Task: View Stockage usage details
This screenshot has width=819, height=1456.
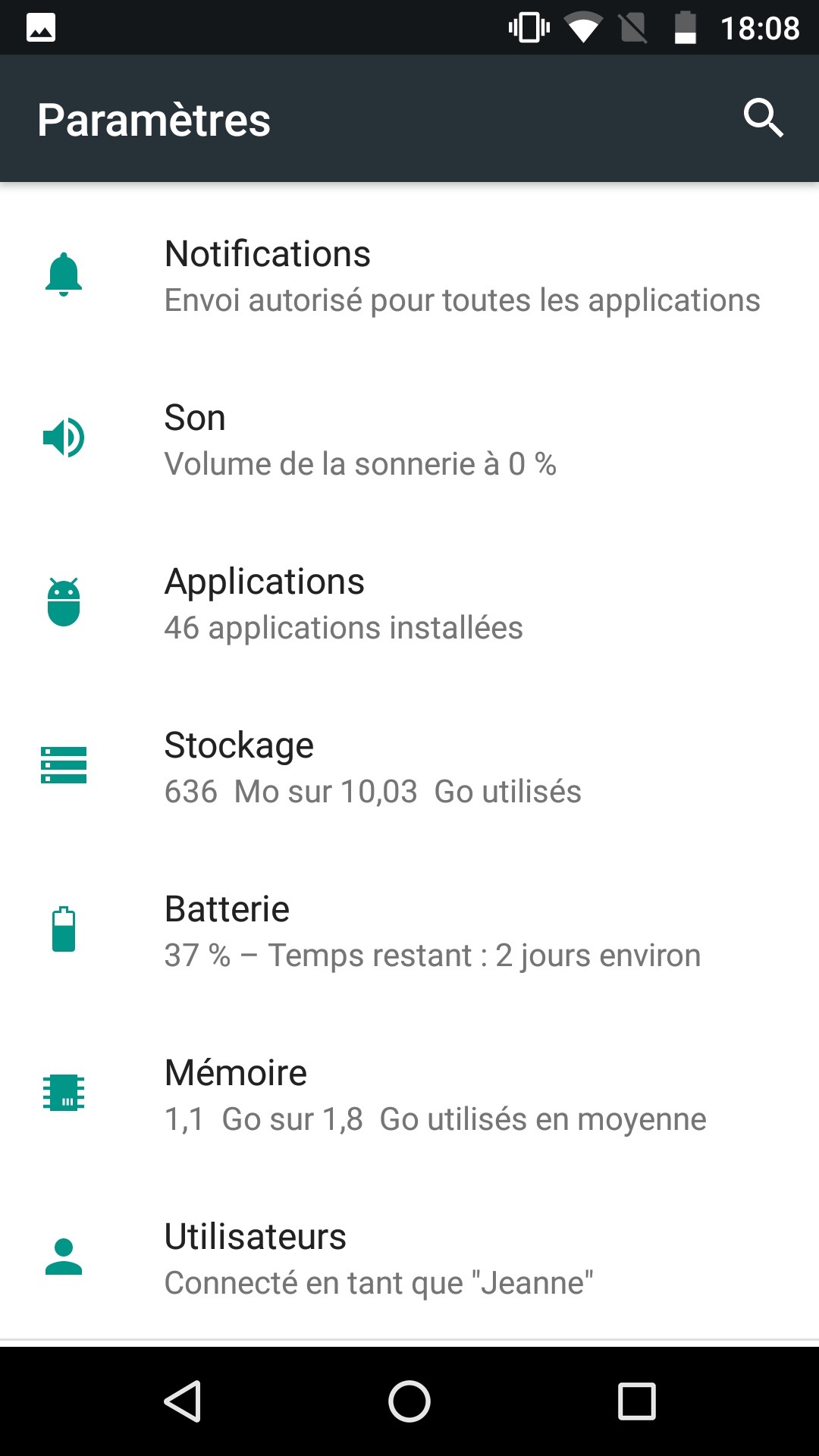Action: pos(409,767)
